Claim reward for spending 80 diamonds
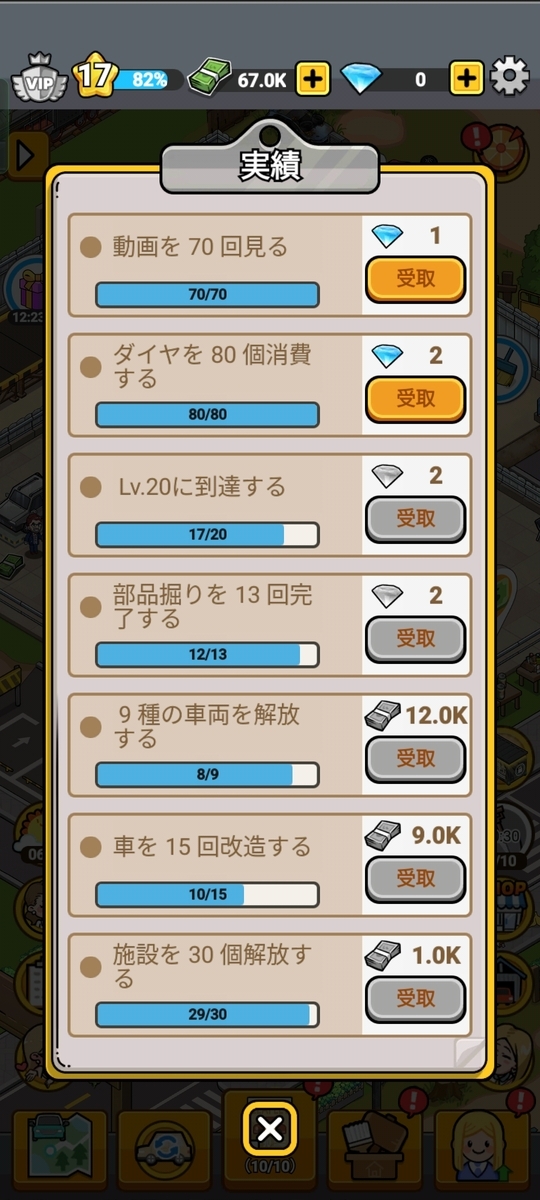540x1200 pixels. 415,399
